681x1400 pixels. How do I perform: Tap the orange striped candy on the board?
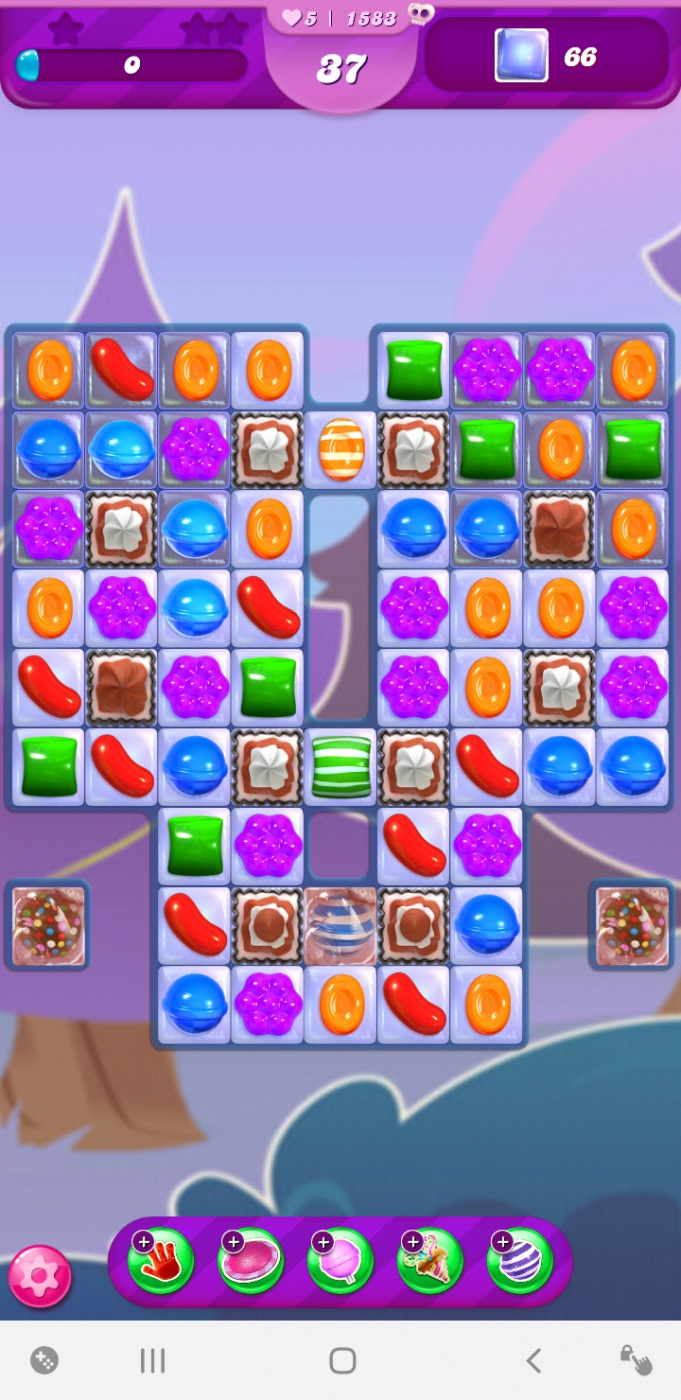tap(341, 450)
